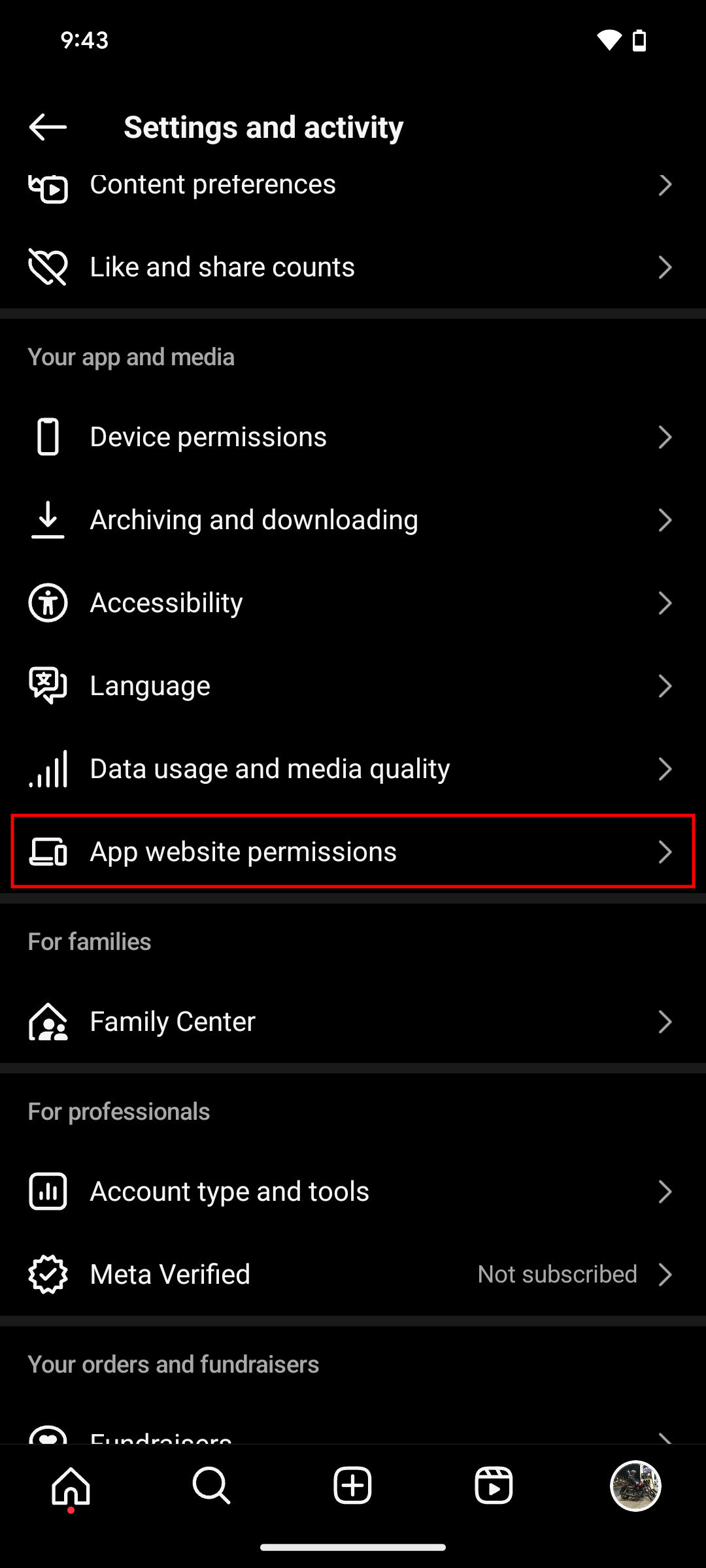706x1568 pixels.
Task: Switch to the Search tab
Action: click(211, 1486)
